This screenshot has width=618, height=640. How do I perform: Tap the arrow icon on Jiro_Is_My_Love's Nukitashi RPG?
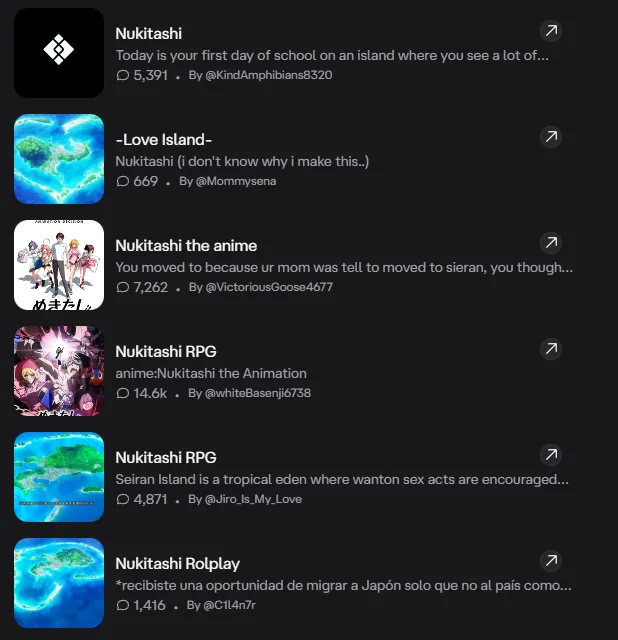tap(551, 455)
